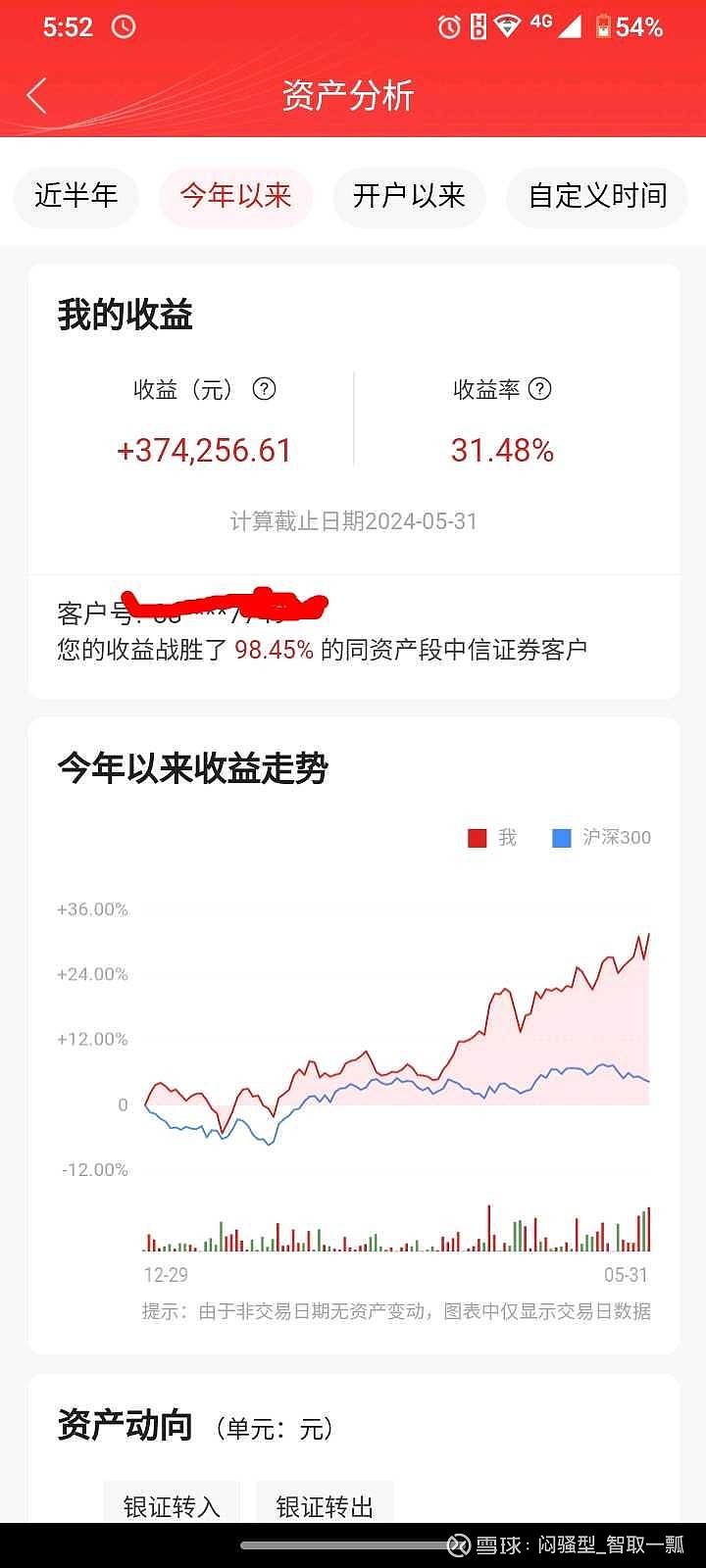Select the 今年以来 time range chip
This screenshot has height=1568, width=706.
click(235, 196)
